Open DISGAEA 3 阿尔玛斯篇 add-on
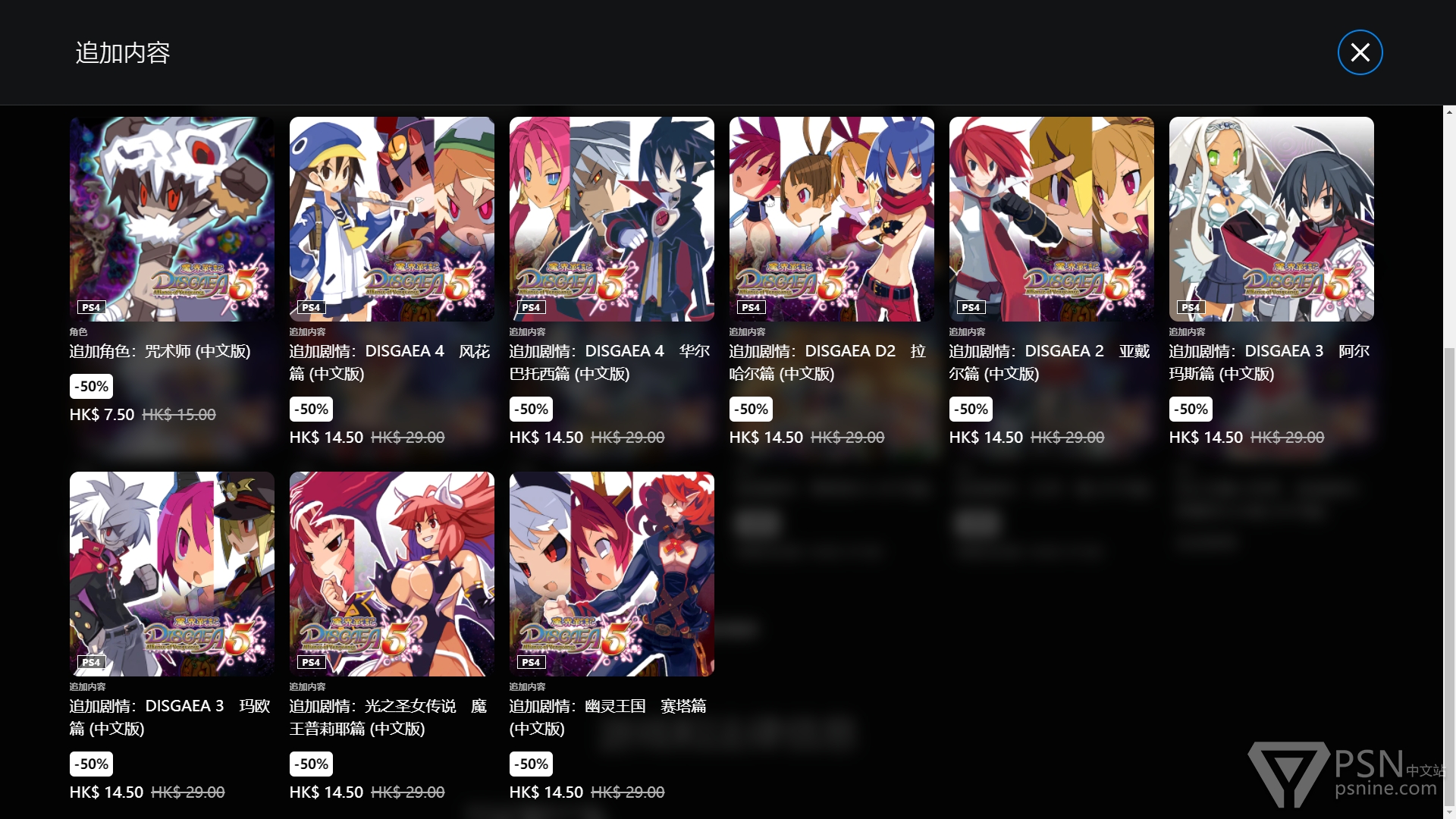The image size is (1456, 819). click(x=1271, y=219)
